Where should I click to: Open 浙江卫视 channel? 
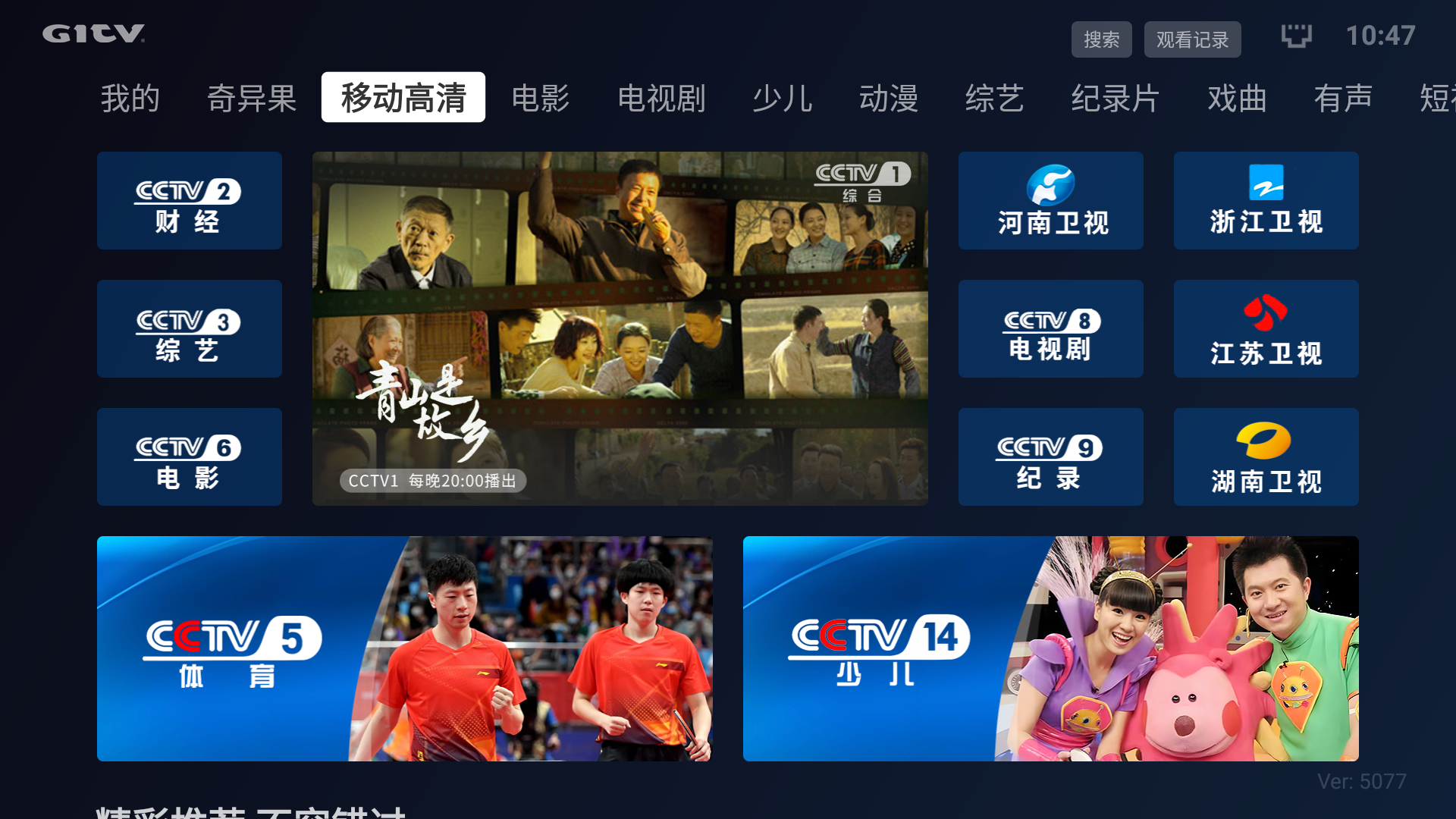1266,201
